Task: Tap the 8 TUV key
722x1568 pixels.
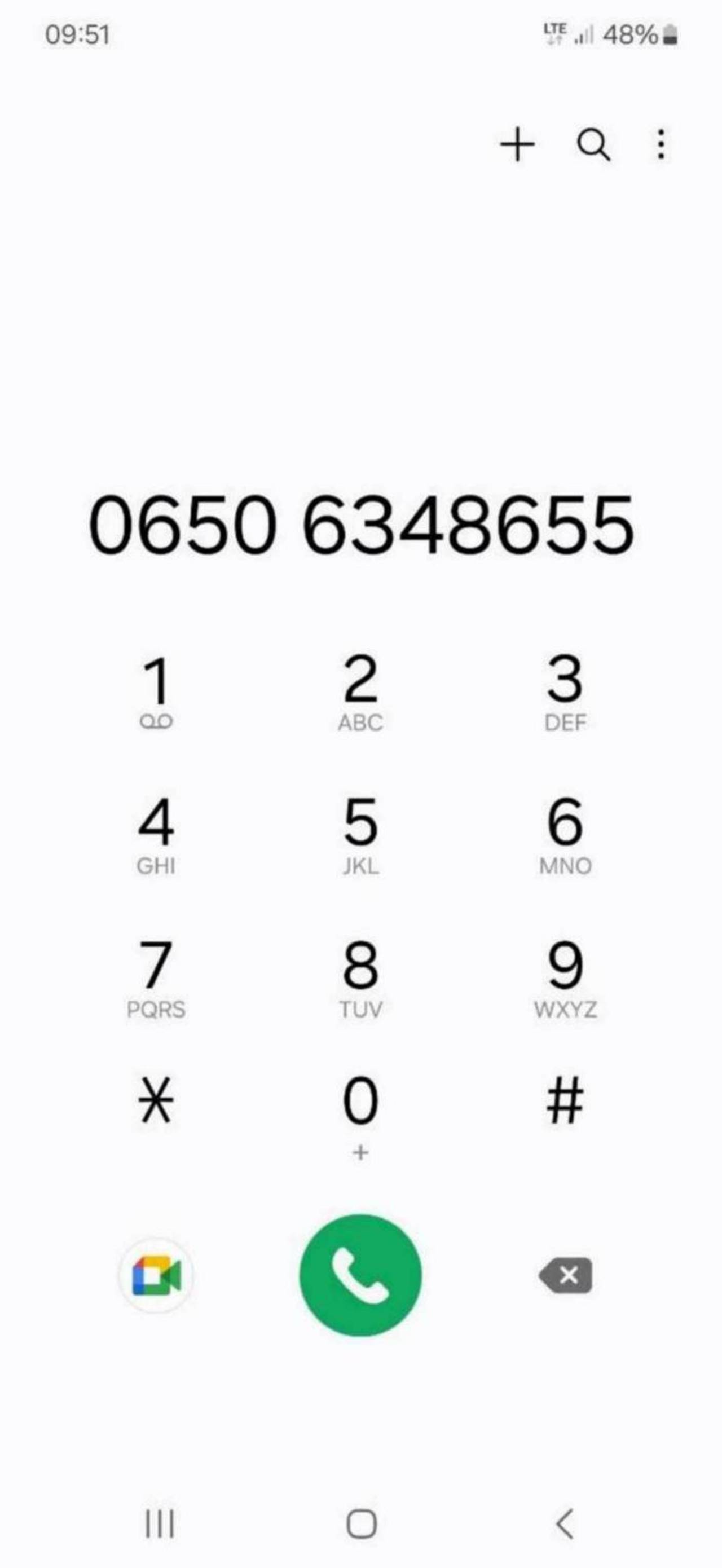Action: pos(360,978)
